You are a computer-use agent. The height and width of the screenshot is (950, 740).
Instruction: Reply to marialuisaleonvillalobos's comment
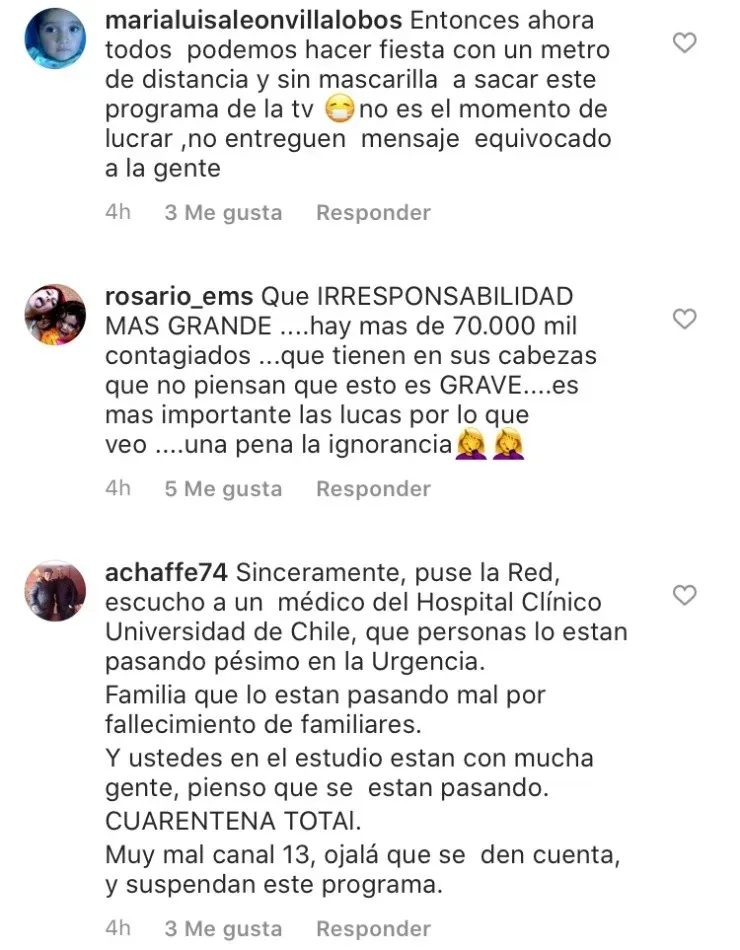click(x=373, y=213)
